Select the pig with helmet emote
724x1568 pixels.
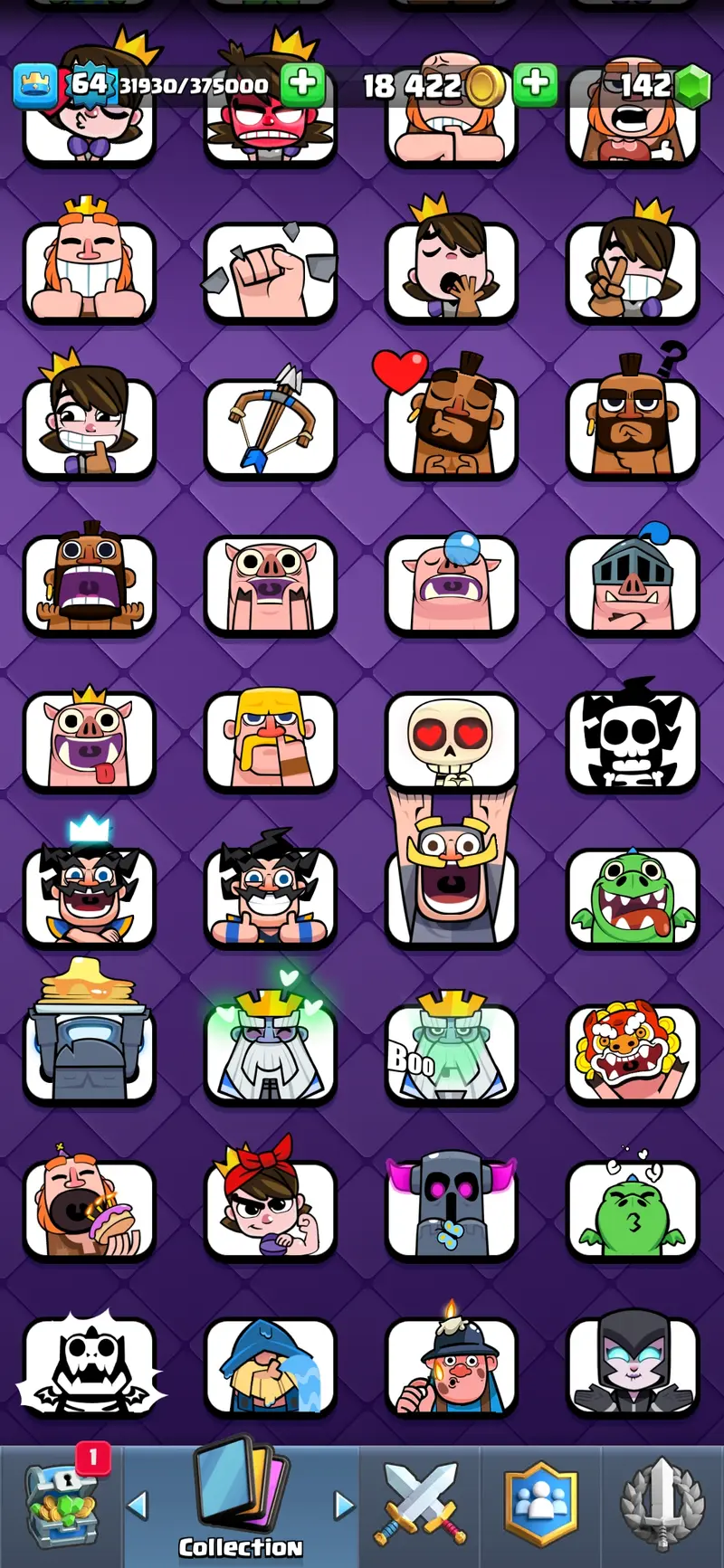click(x=632, y=584)
